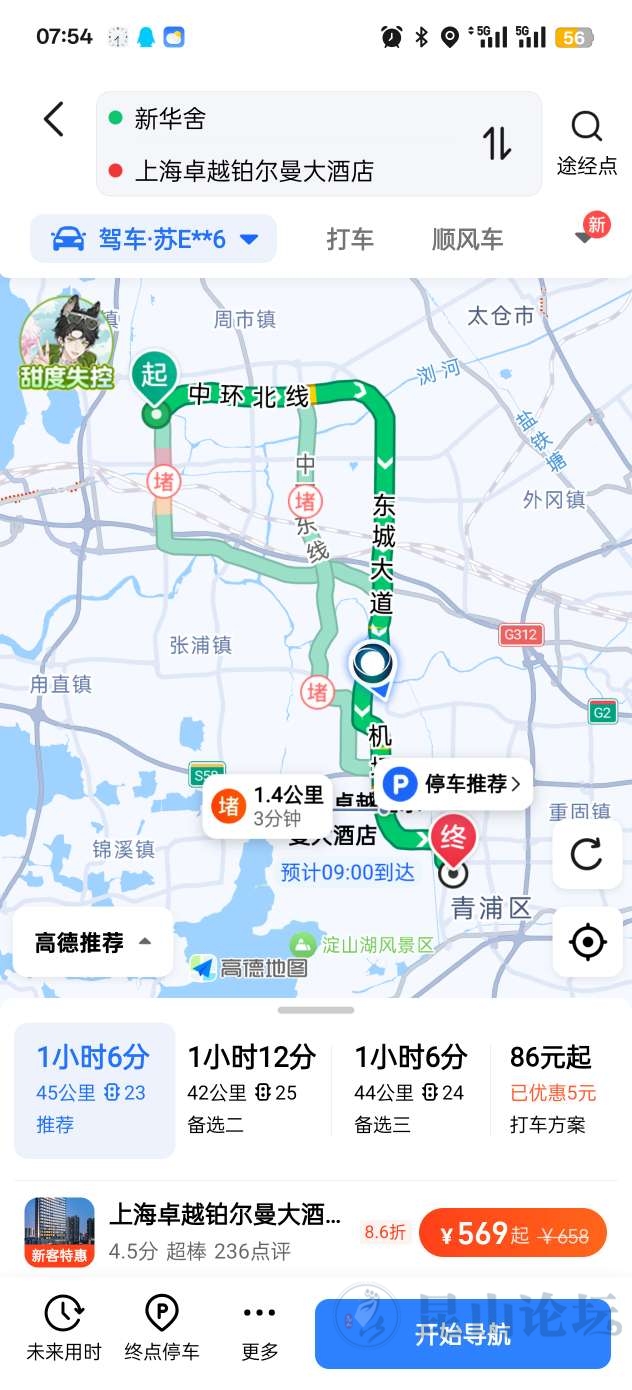This screenshot has height=1390, width=632.
Task: Open 未来用时 future travel time
Action: 64,1327
